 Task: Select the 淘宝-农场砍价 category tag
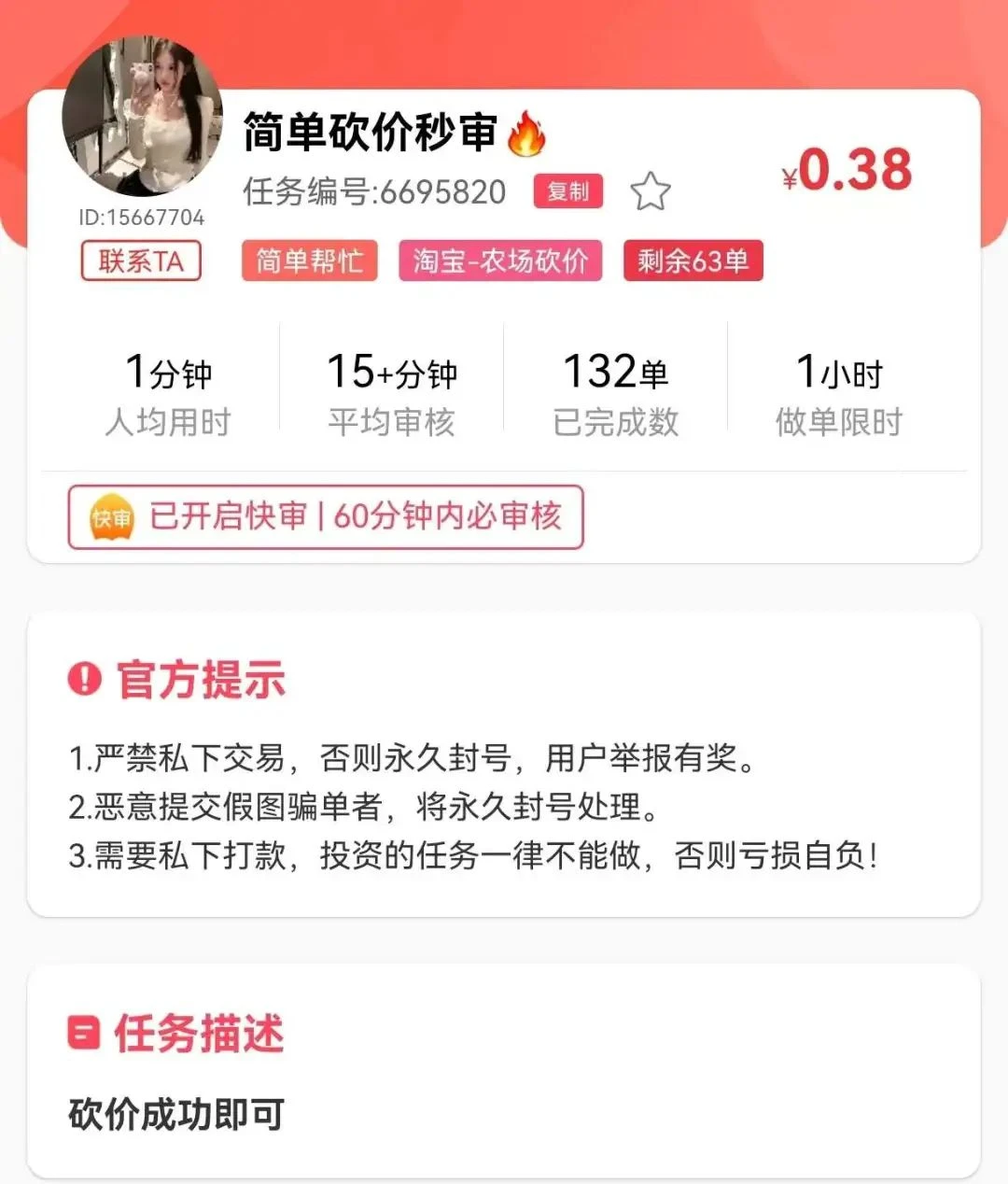point(500,261)
